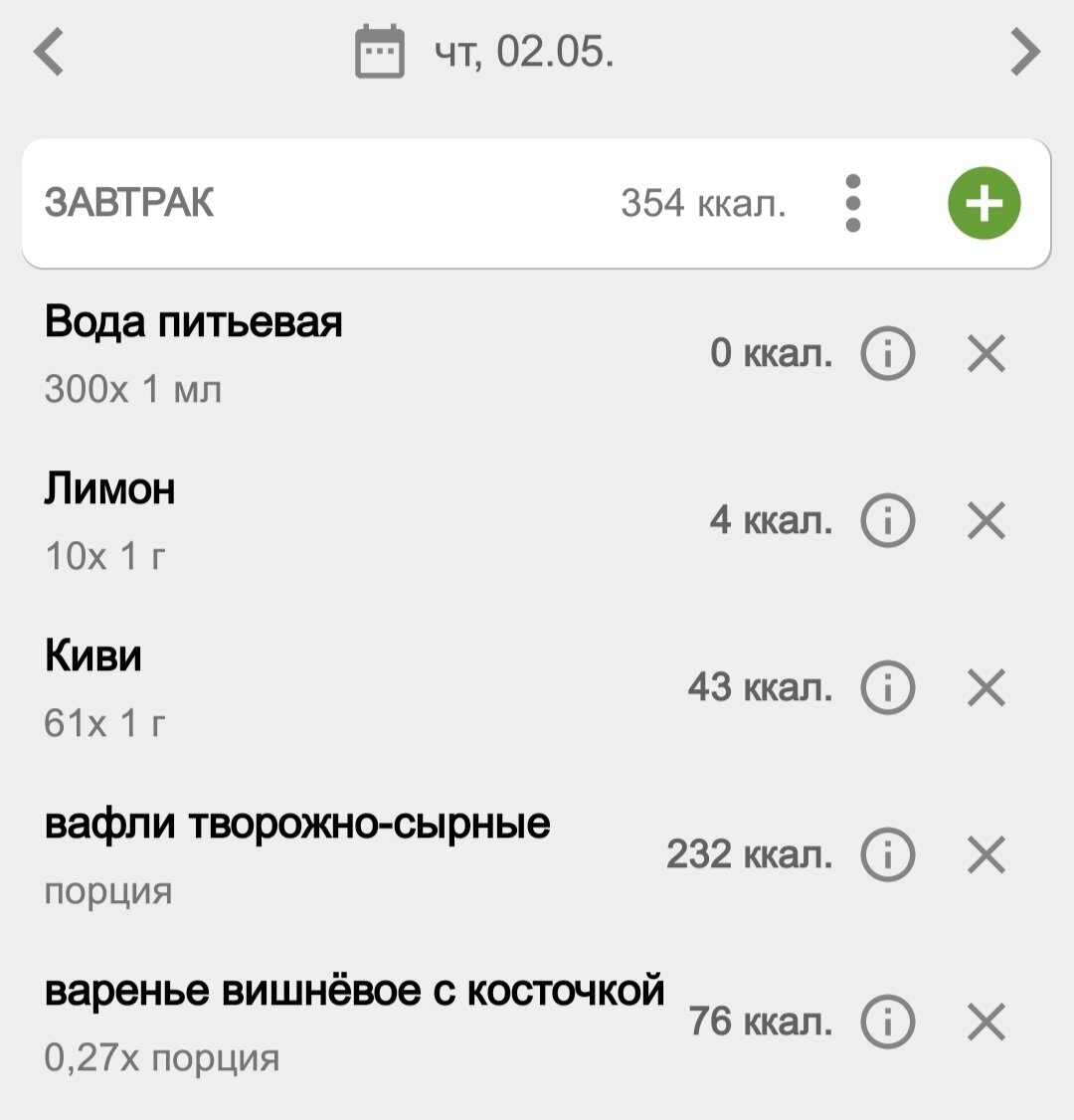This screenshot has width=1074, height=1120.
Task: Open info for варенье вишнёвое с косточкой
Action: pyautogui.click(x=888, y=1021)
